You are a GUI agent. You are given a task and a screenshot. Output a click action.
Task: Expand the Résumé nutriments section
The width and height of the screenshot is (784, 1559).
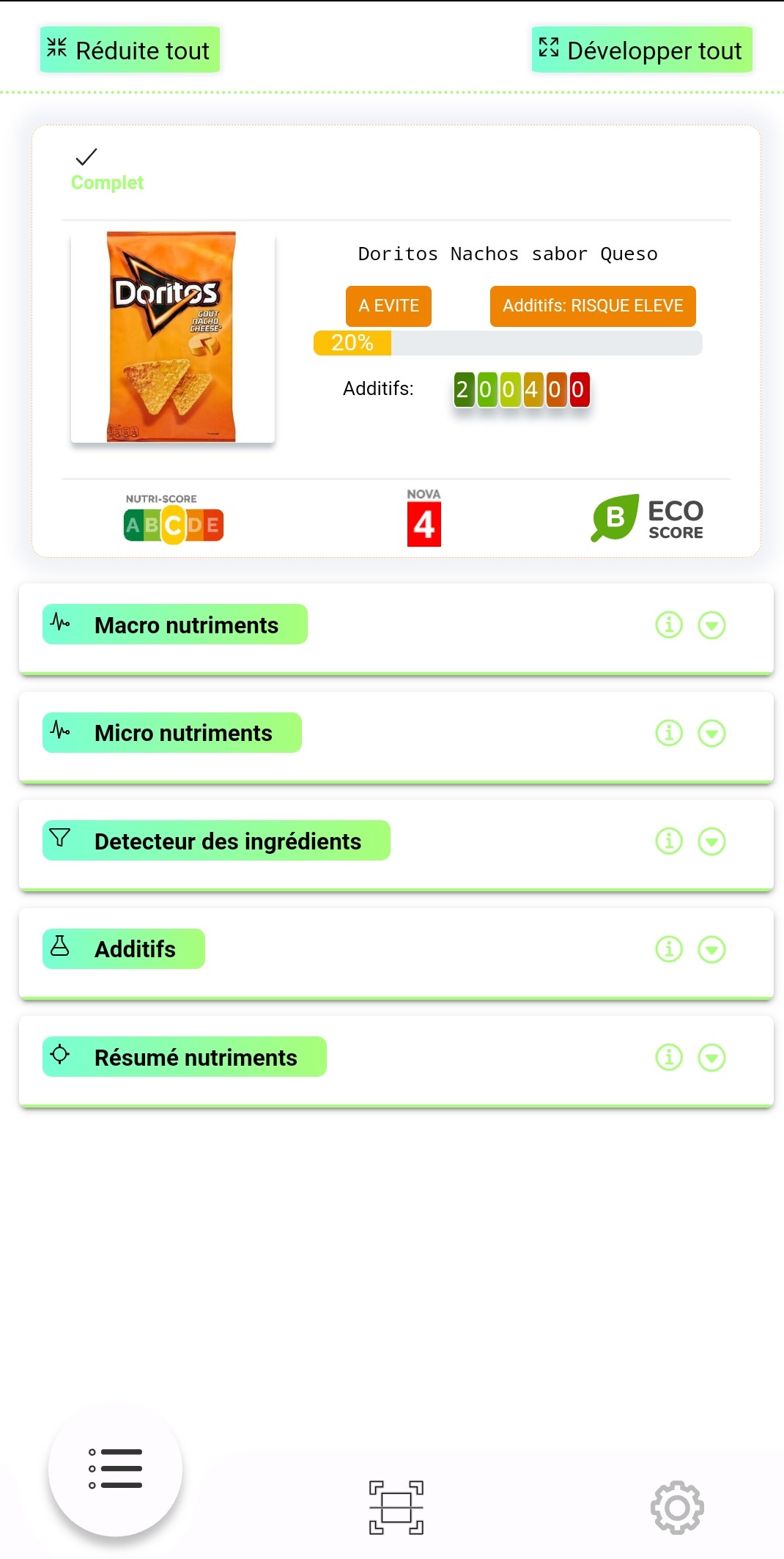click(711, 1058)
